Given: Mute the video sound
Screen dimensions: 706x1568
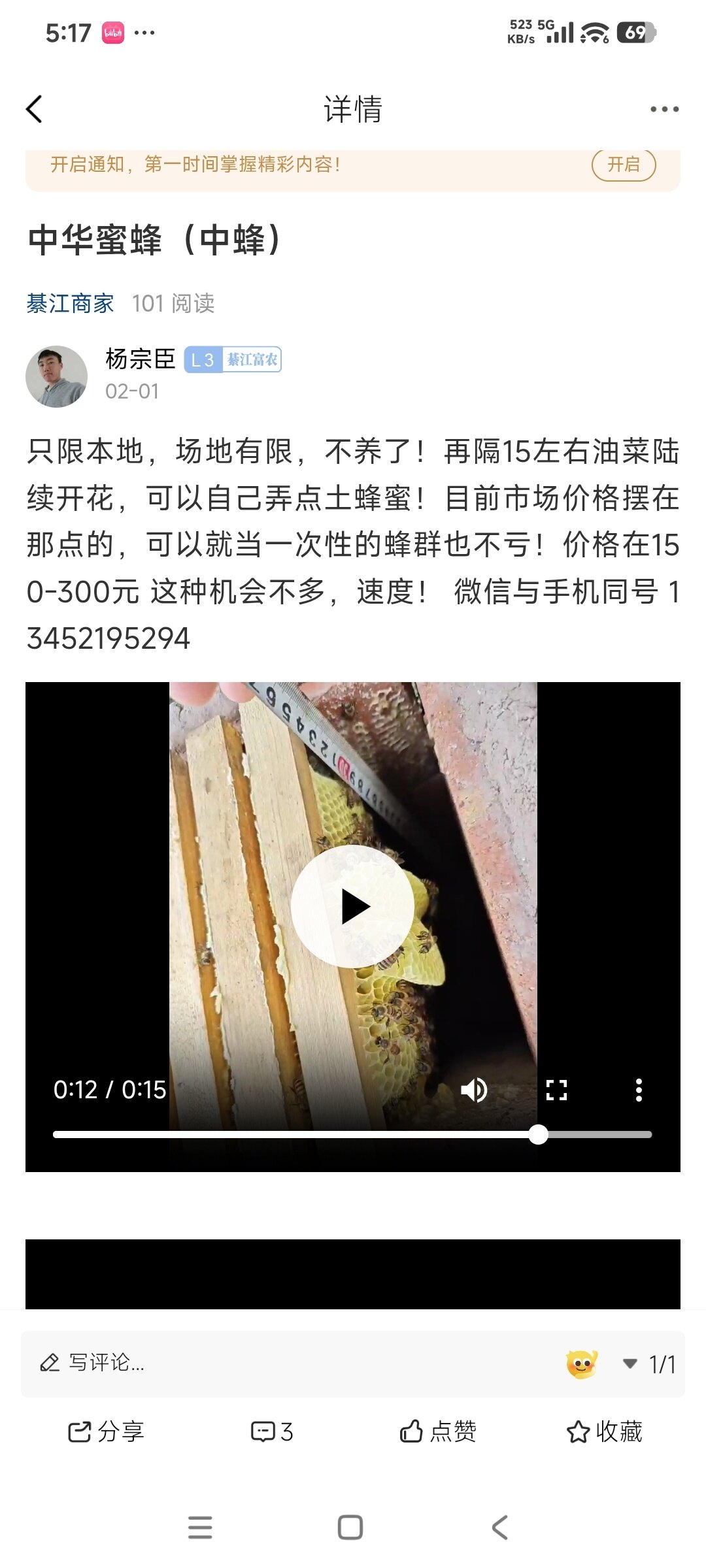Looking at the screenshot, I should point(474,1090).
